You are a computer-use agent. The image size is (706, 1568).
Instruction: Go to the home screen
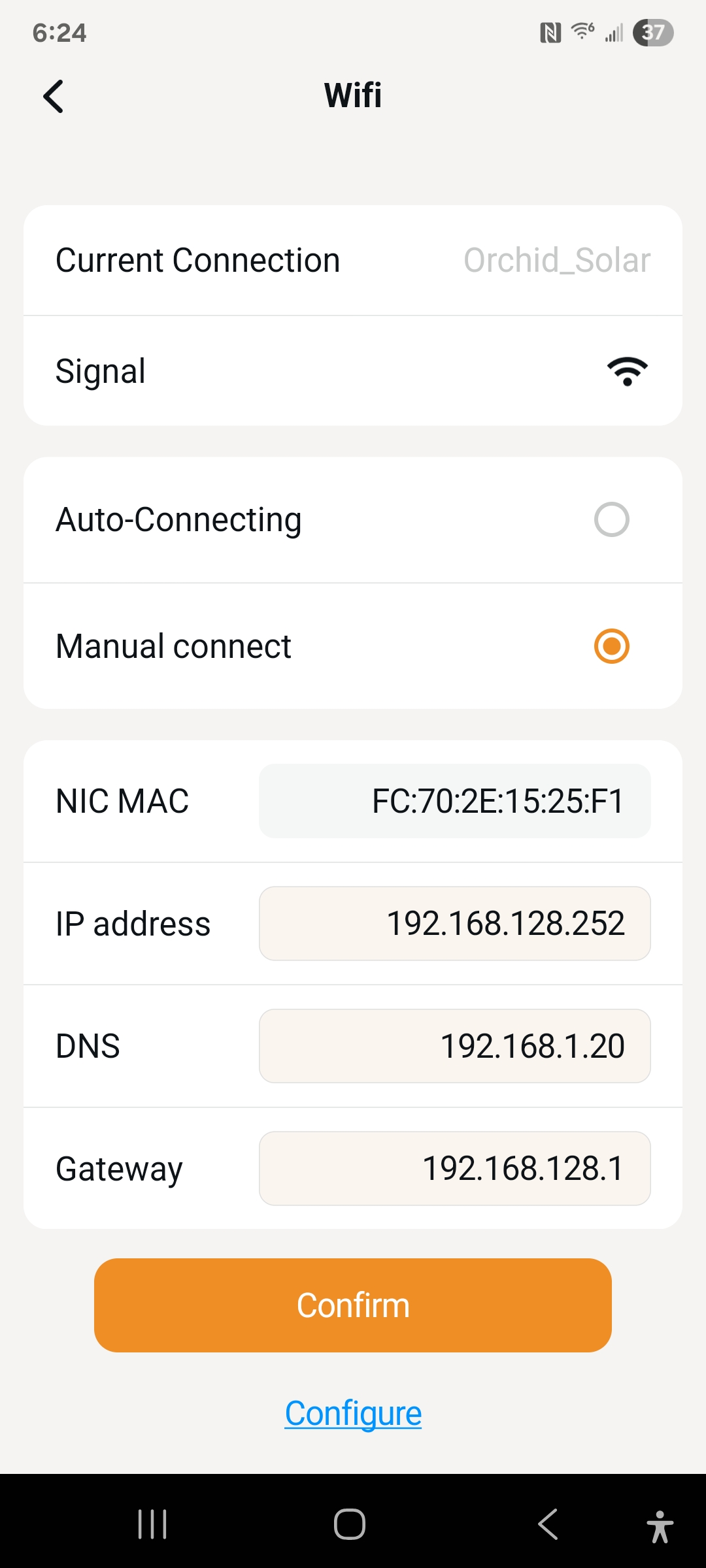coord(350,1524)
